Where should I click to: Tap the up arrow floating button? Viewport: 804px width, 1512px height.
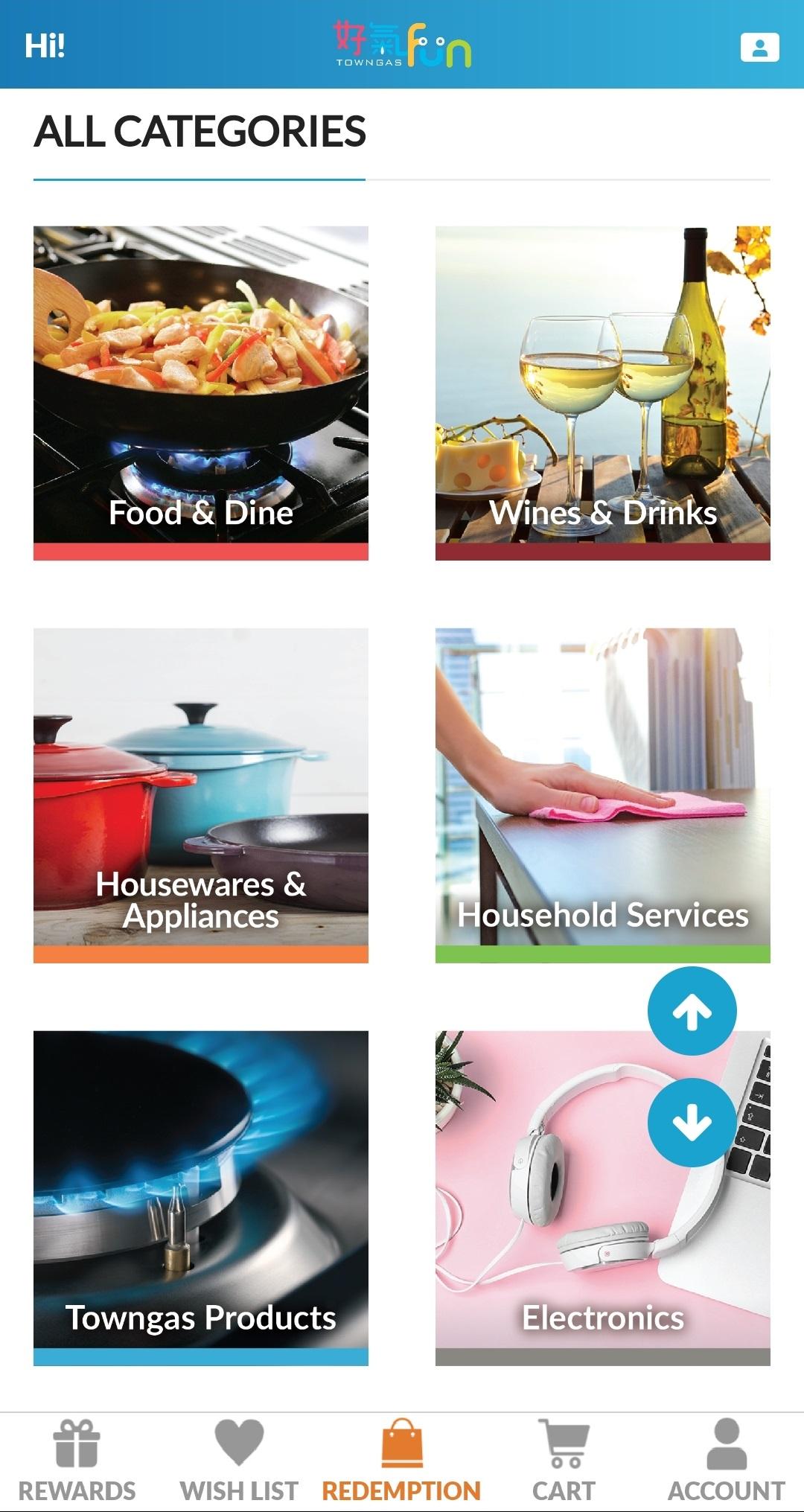click(692, 1011)
